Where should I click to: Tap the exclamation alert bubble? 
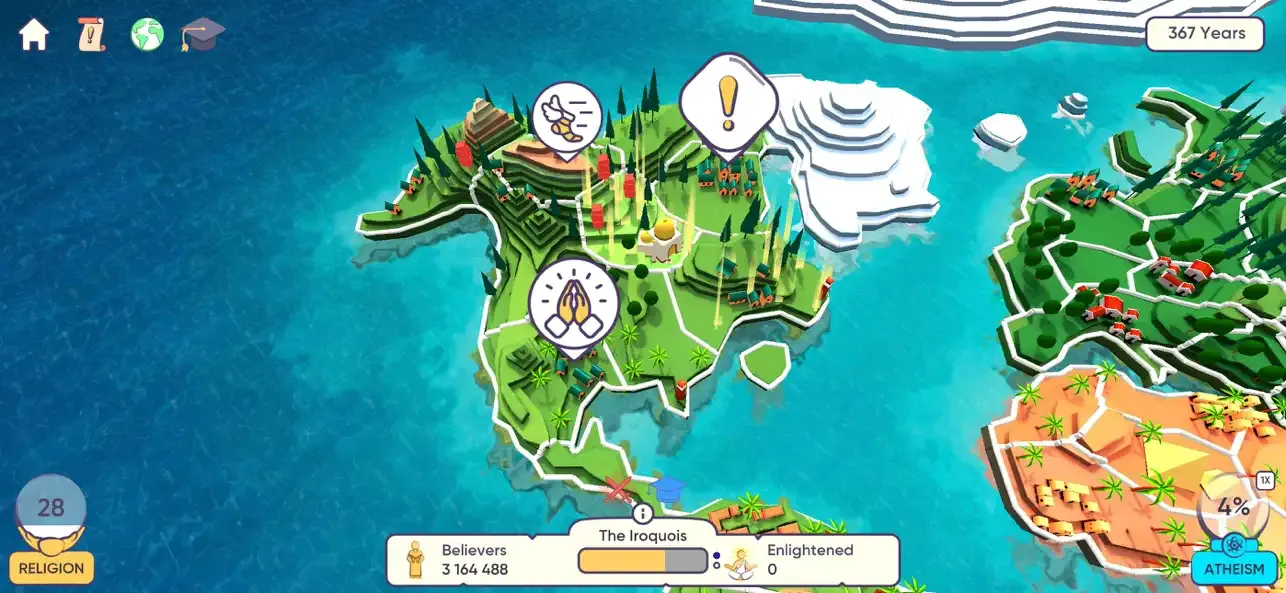[728, 97]
